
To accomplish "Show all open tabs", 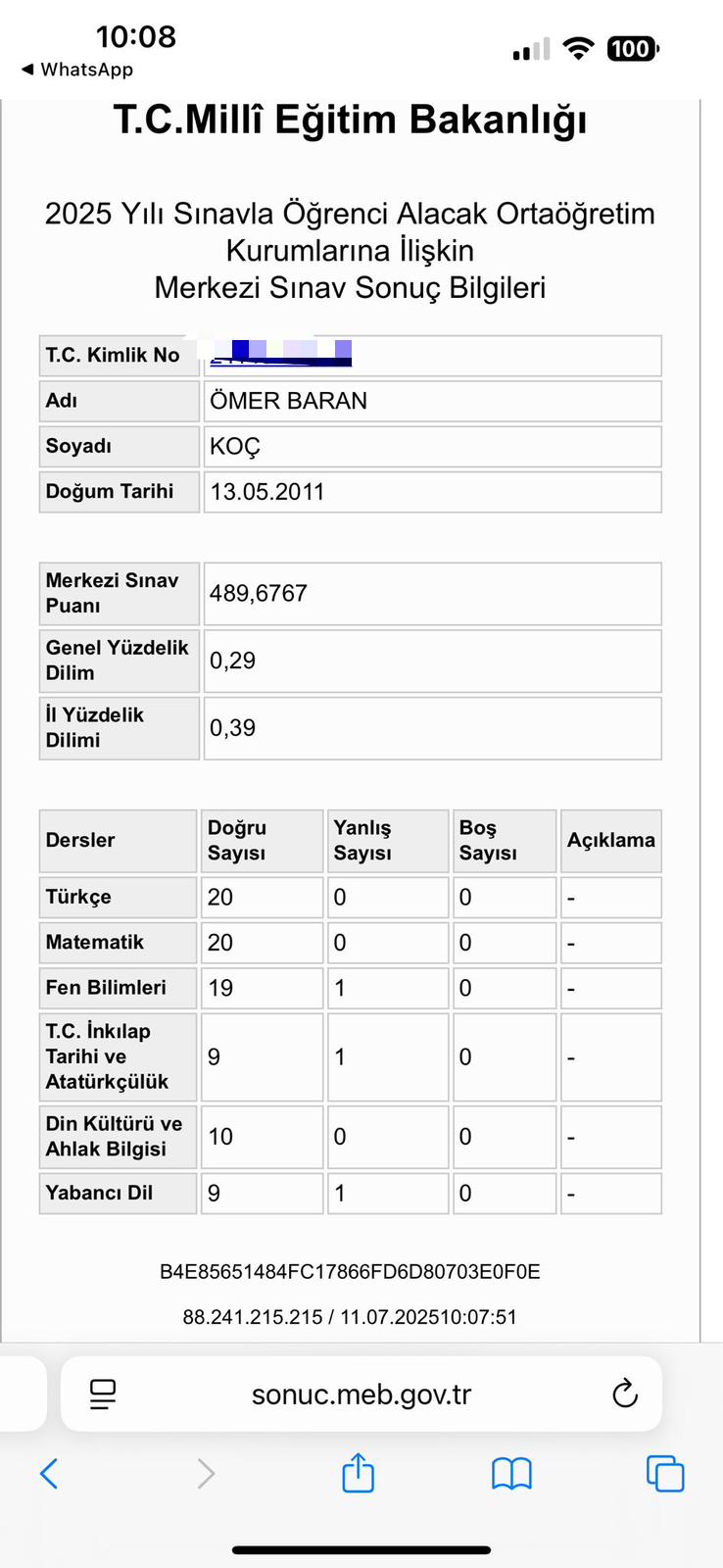I will point(665,1473).
